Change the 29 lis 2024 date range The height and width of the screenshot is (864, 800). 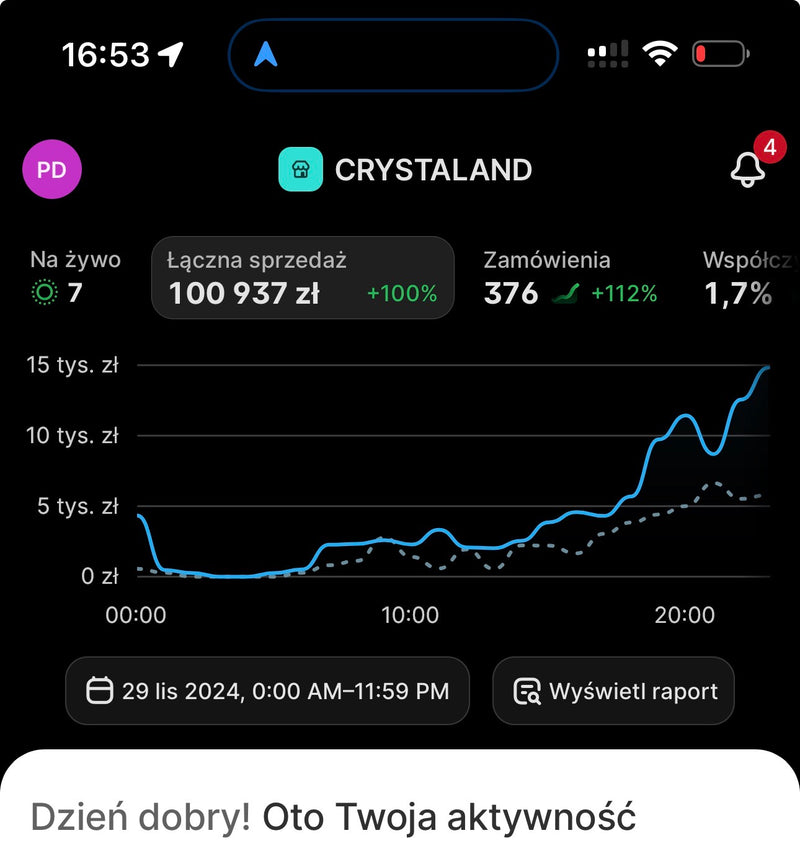click(x=267, y=690)
